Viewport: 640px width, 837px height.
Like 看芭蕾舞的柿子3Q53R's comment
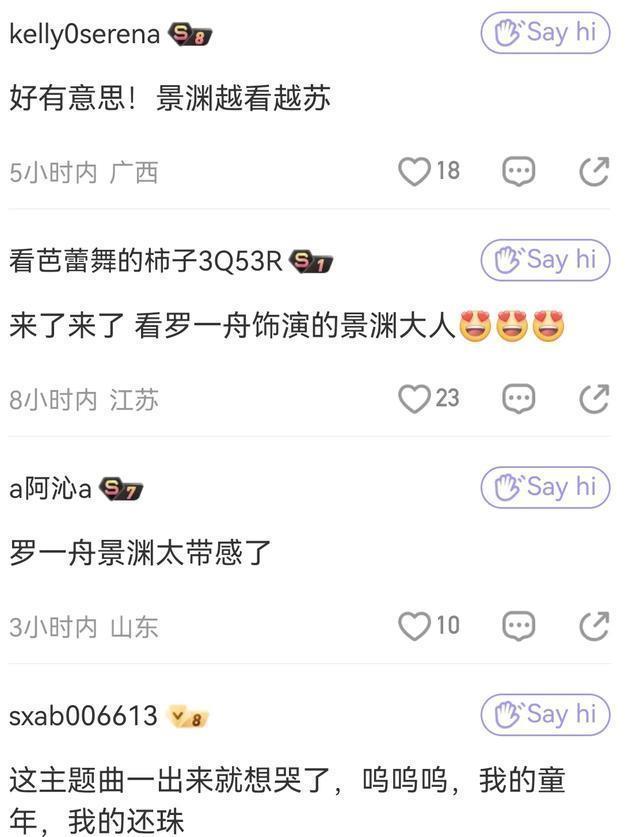(x=414, y=399)
